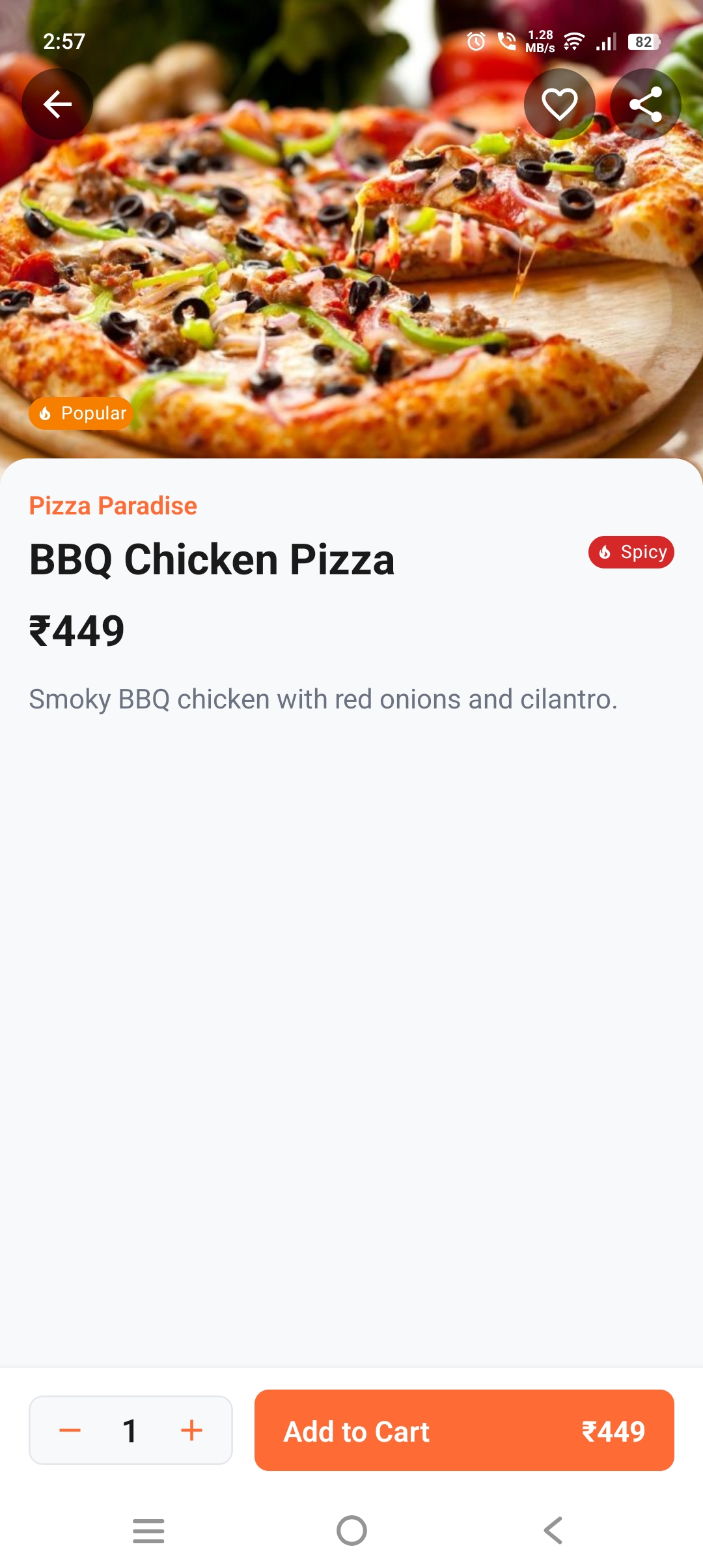Favorite BBQ Chicken Pizza with the heart
703x1568 pixels.
click(559, 104)
